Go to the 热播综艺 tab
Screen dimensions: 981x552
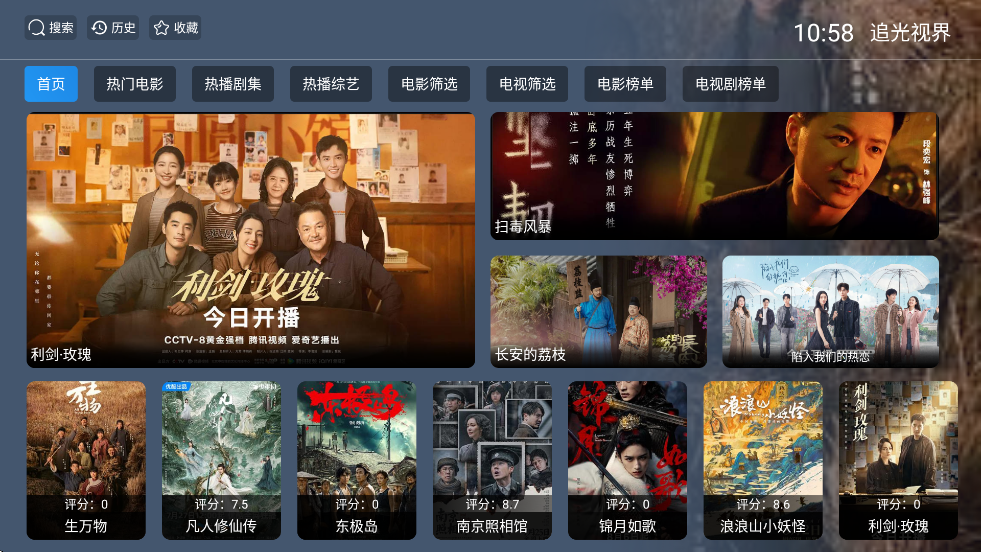pyautogui.click(x=331, y=84)
